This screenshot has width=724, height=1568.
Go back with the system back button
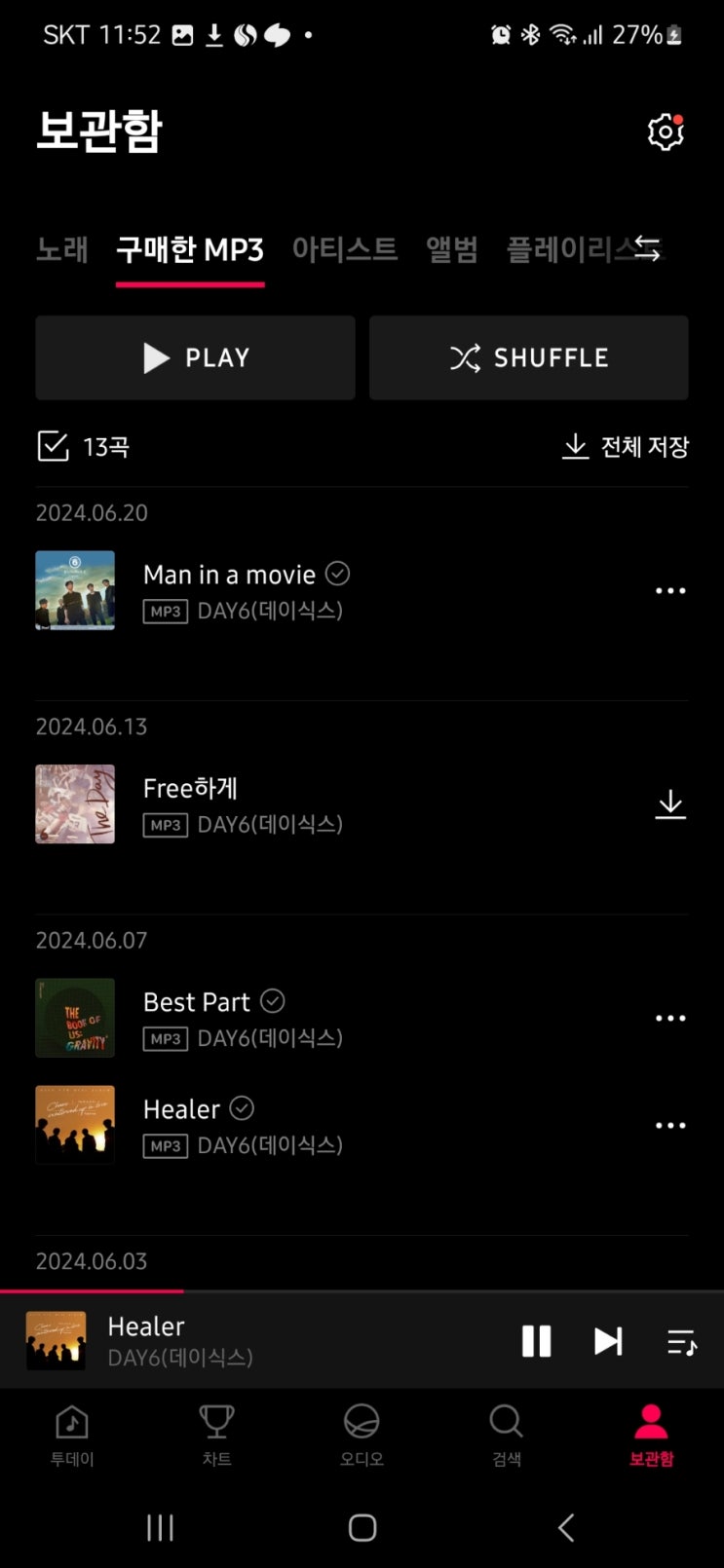pyautogui.click(x=566, y=1527)
